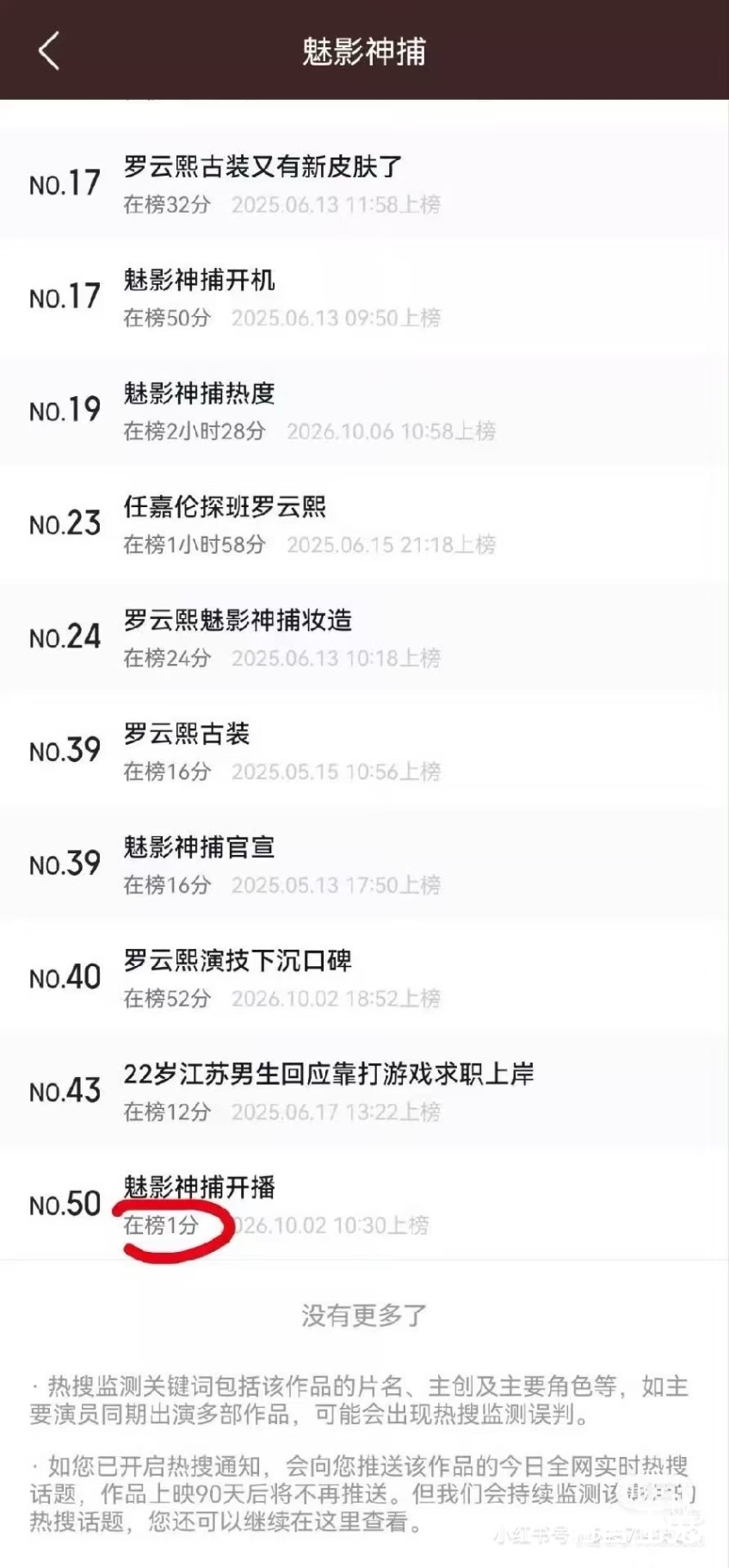Select the NO.50 entry 魅影神捕开播
The width and height of the screenshot is (729, 1568).
tap(364, 1205)
